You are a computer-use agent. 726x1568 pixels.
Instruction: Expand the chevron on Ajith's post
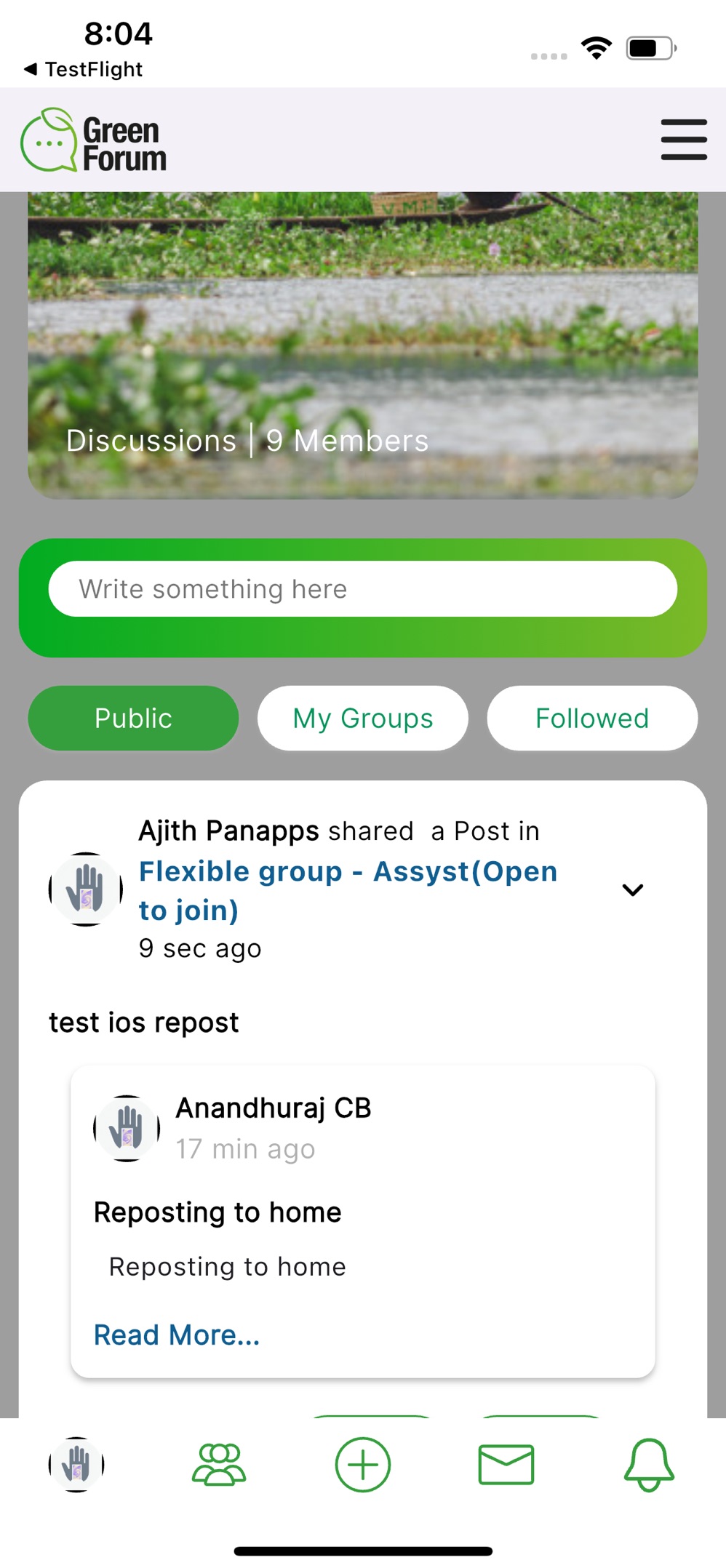coord(632,889)
